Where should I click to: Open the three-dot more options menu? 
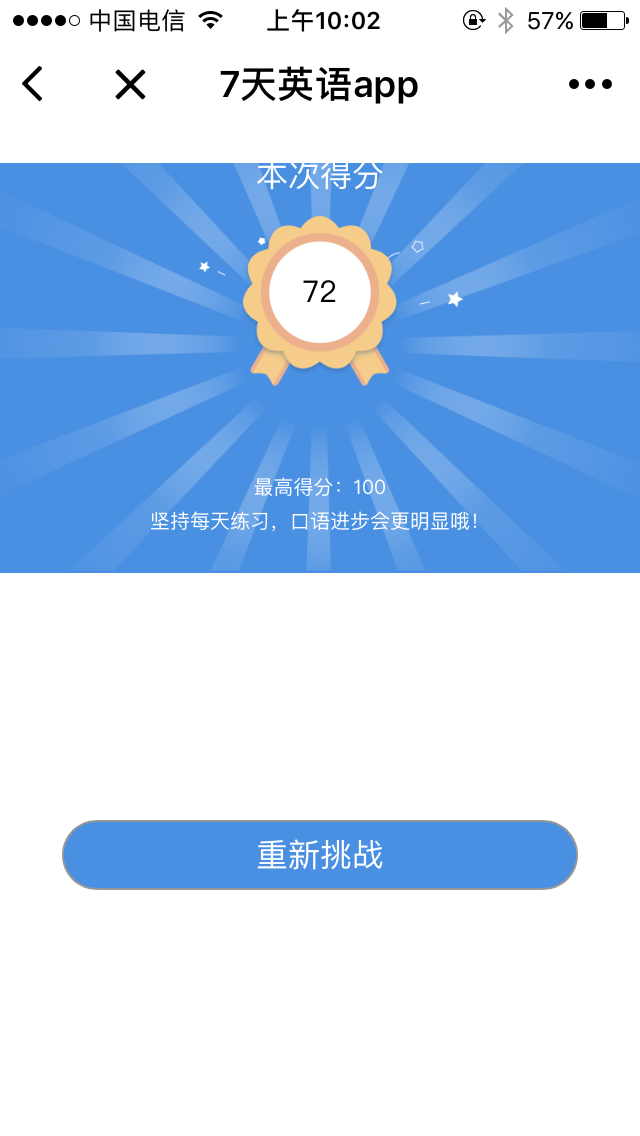coord(590,85)
